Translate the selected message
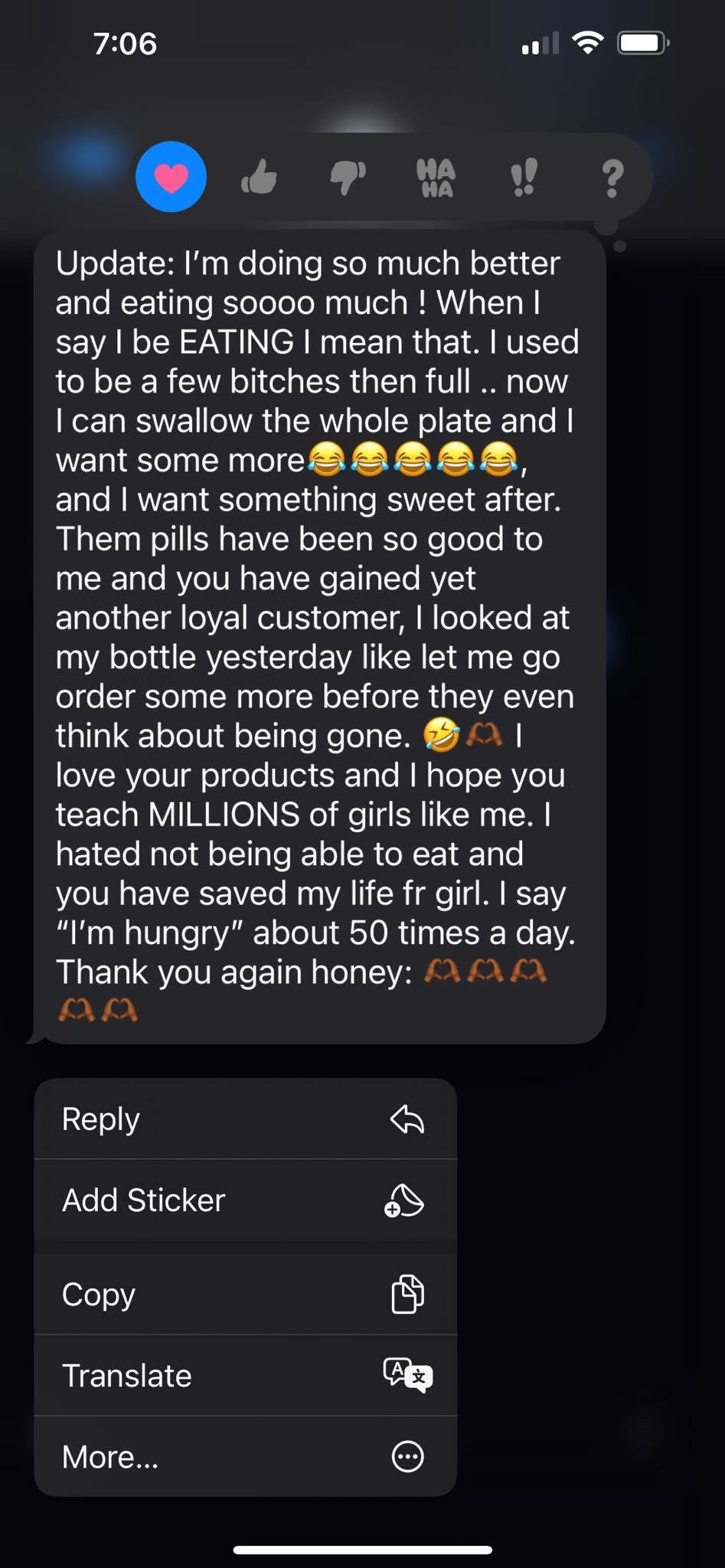Viewport: 725px width, 1568px height. [x=245, y=1375]
